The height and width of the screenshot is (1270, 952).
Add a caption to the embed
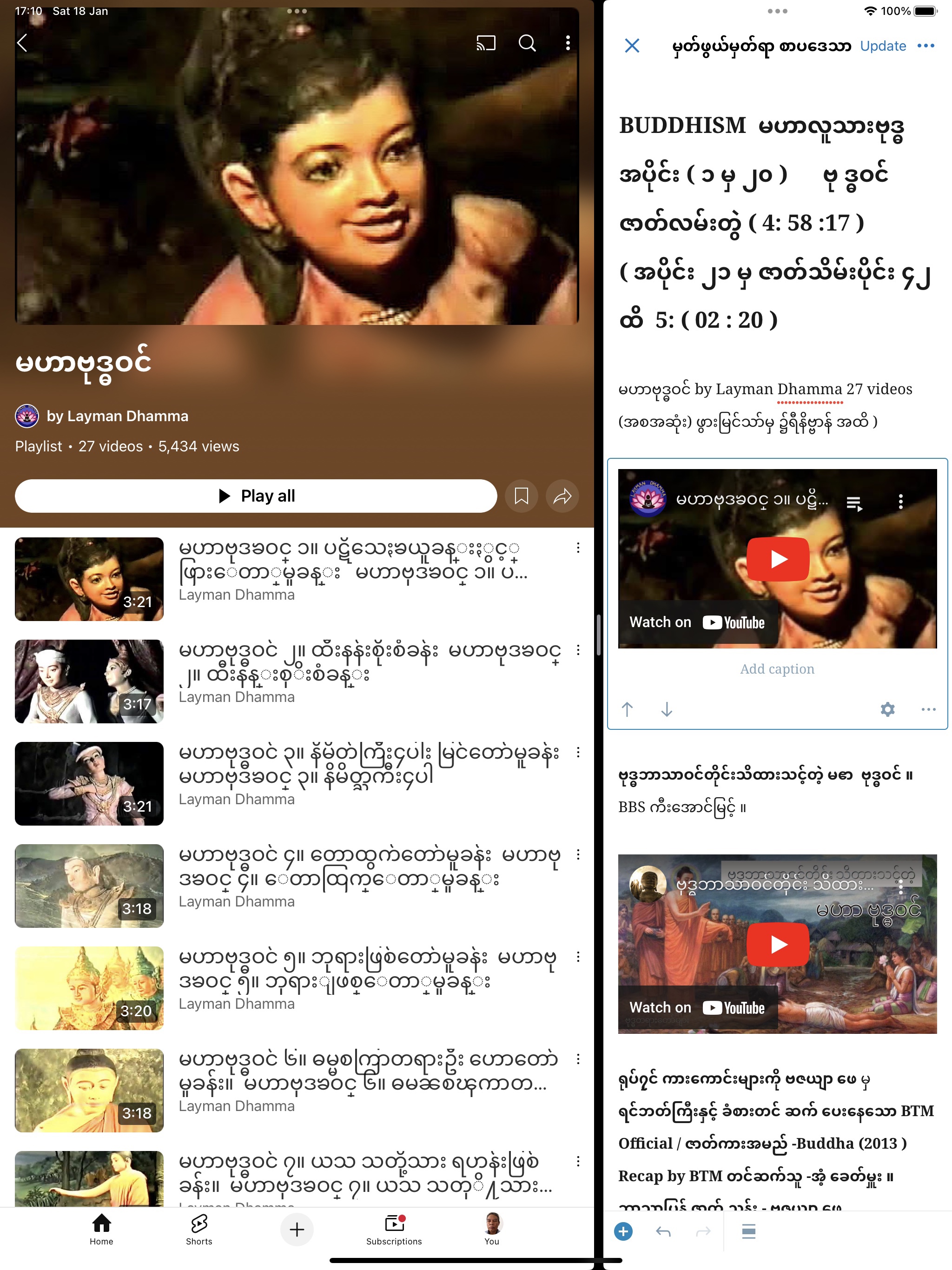point(777,669)
